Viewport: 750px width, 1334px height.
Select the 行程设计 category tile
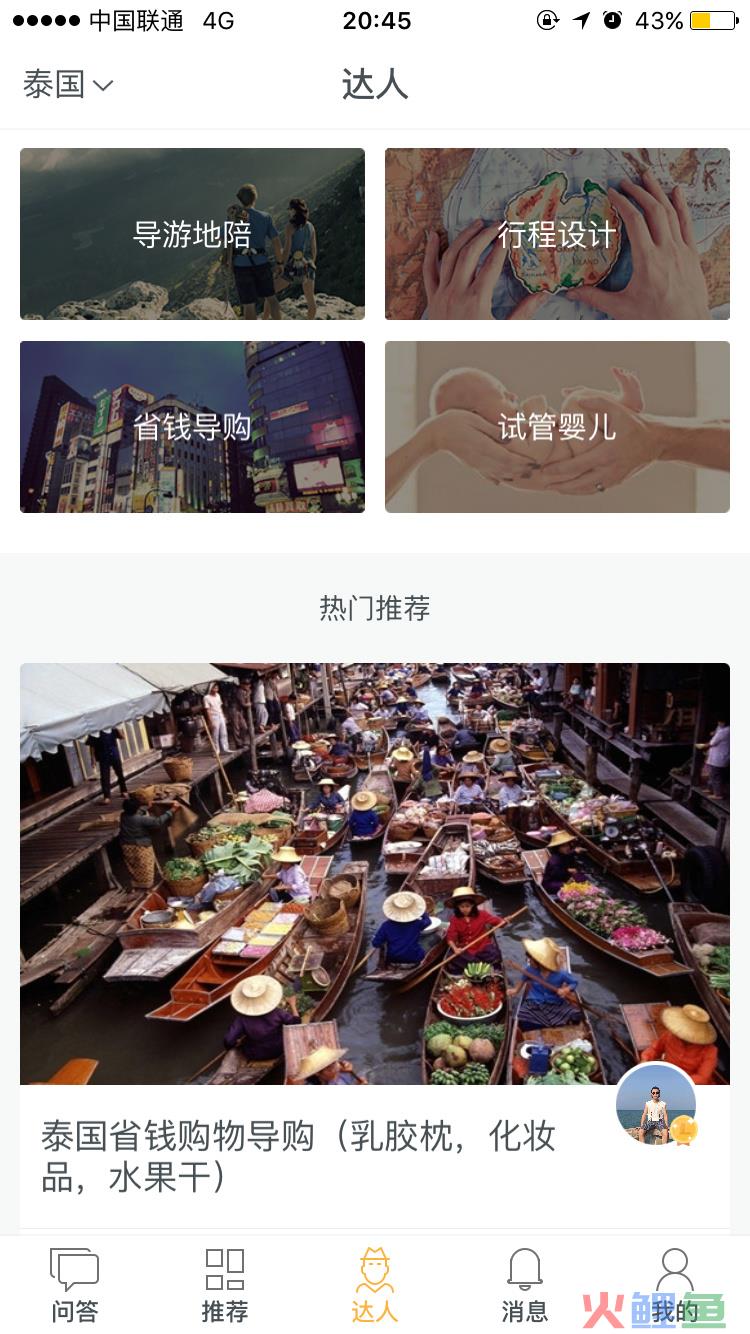point(557,234)
